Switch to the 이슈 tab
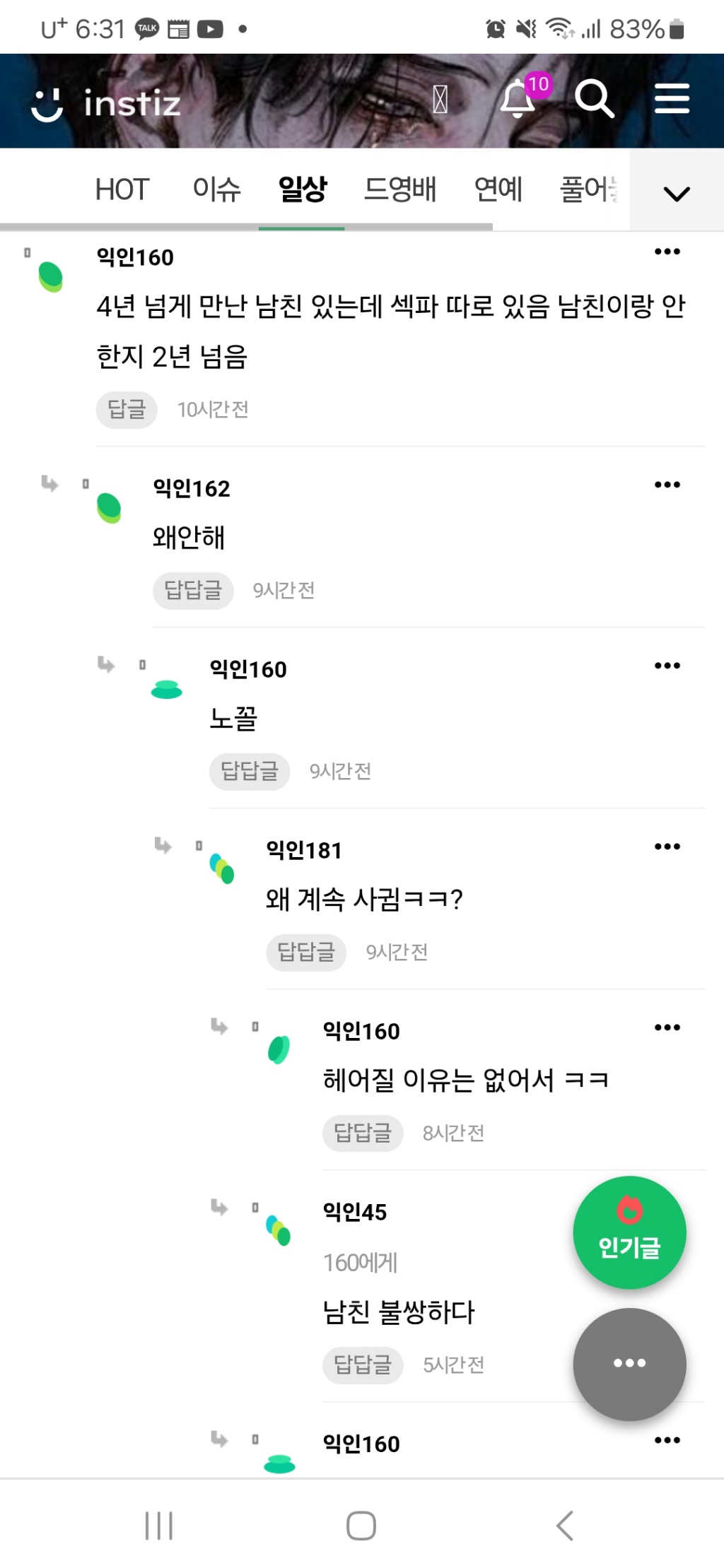 click(217, 189)
